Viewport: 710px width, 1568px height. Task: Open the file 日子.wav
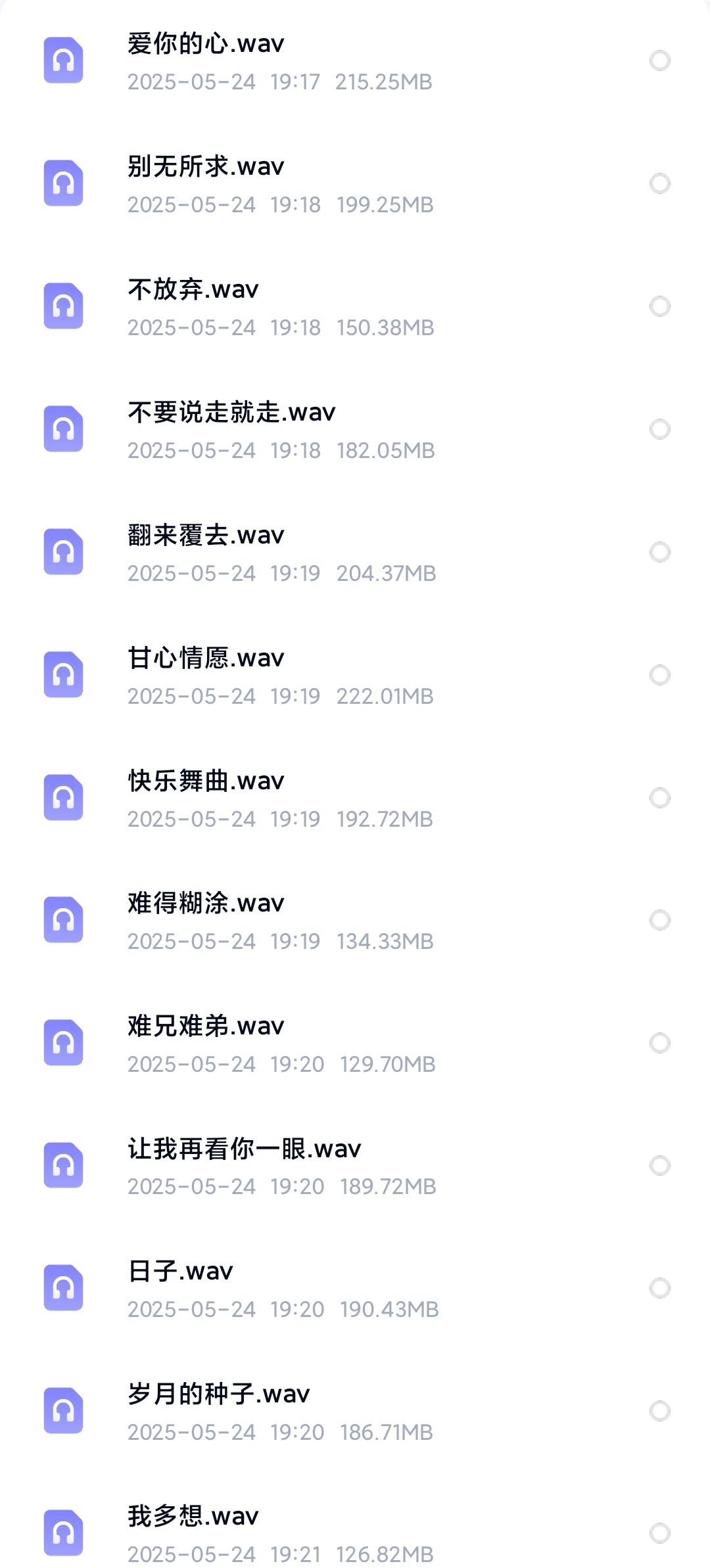(181, 1272)
